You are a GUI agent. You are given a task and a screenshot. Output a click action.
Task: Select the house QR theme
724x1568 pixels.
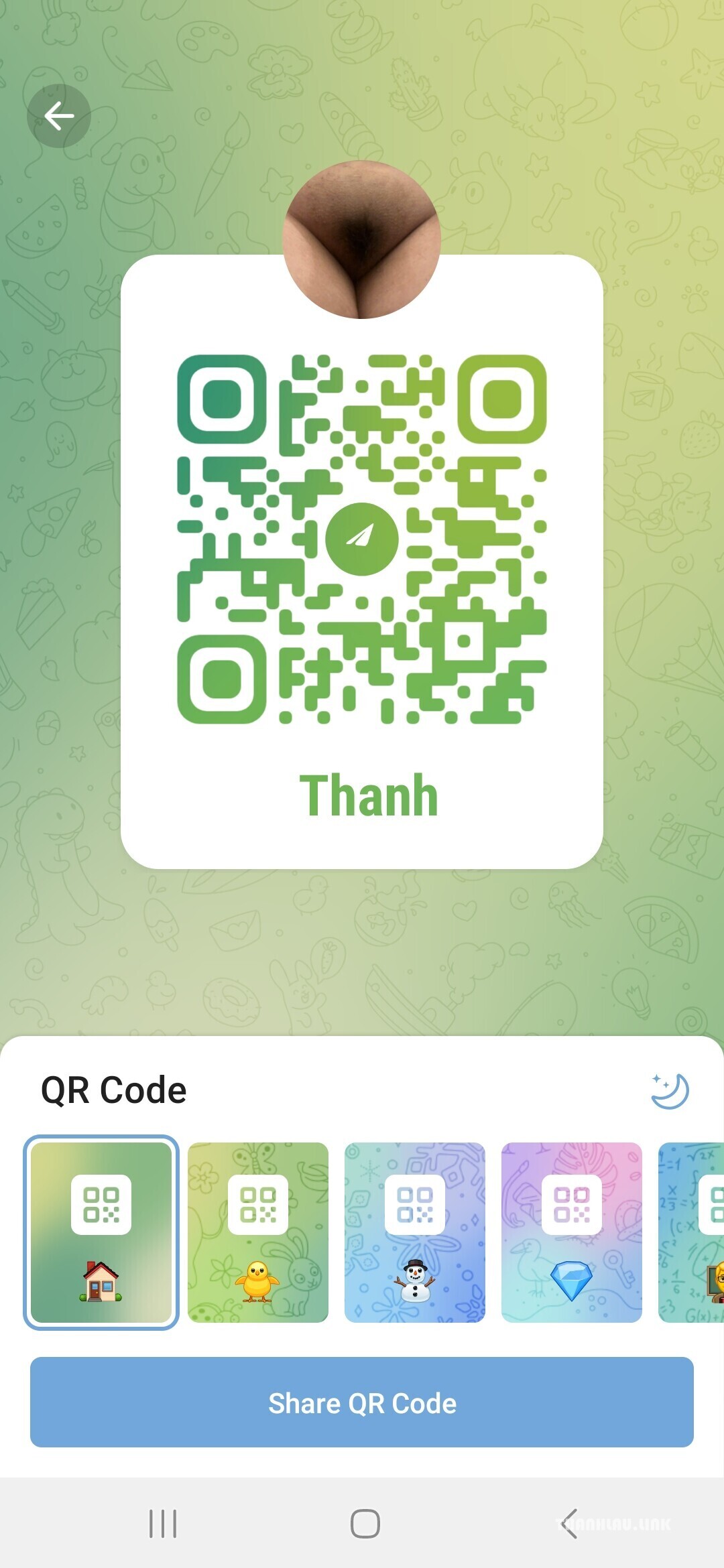101,1232
